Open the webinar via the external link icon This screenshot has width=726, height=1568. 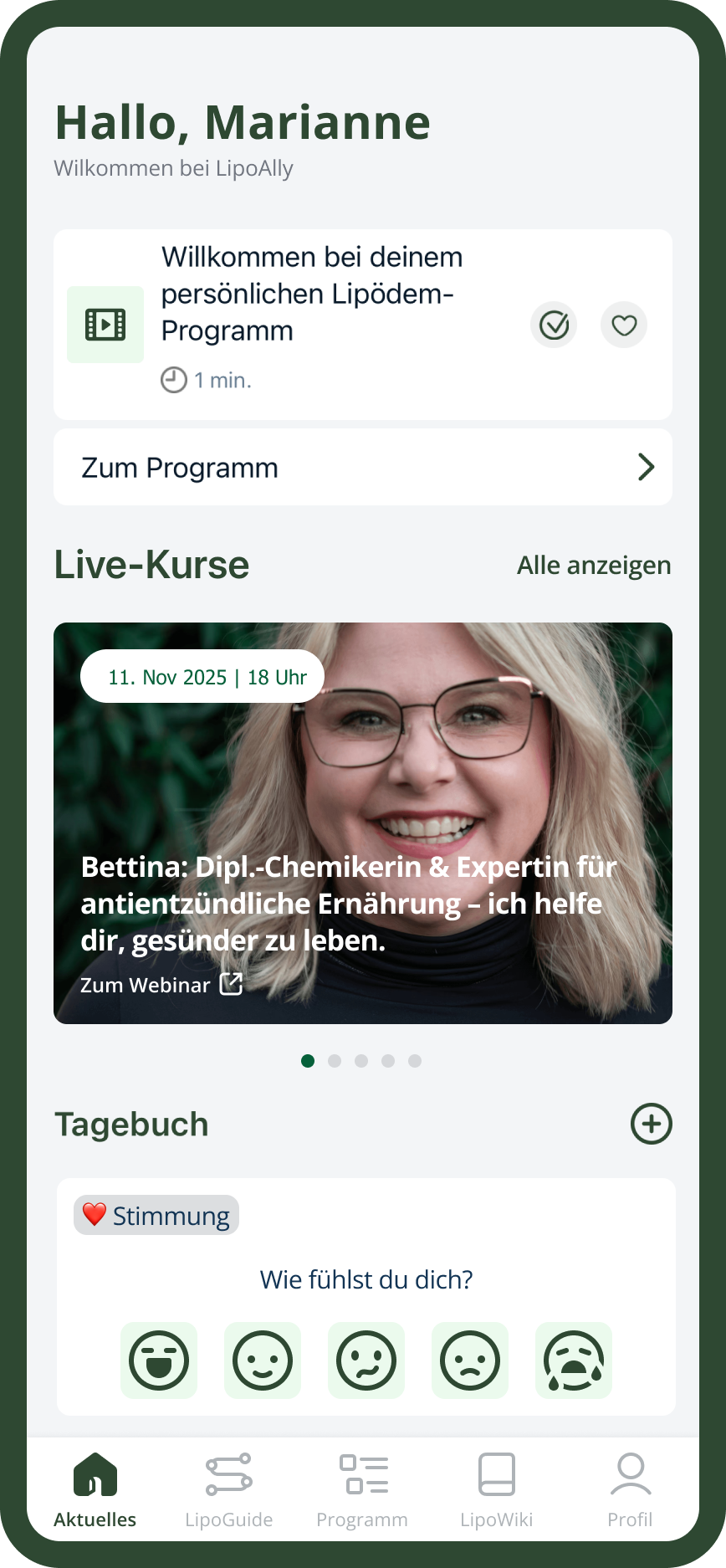pos(230,984)
